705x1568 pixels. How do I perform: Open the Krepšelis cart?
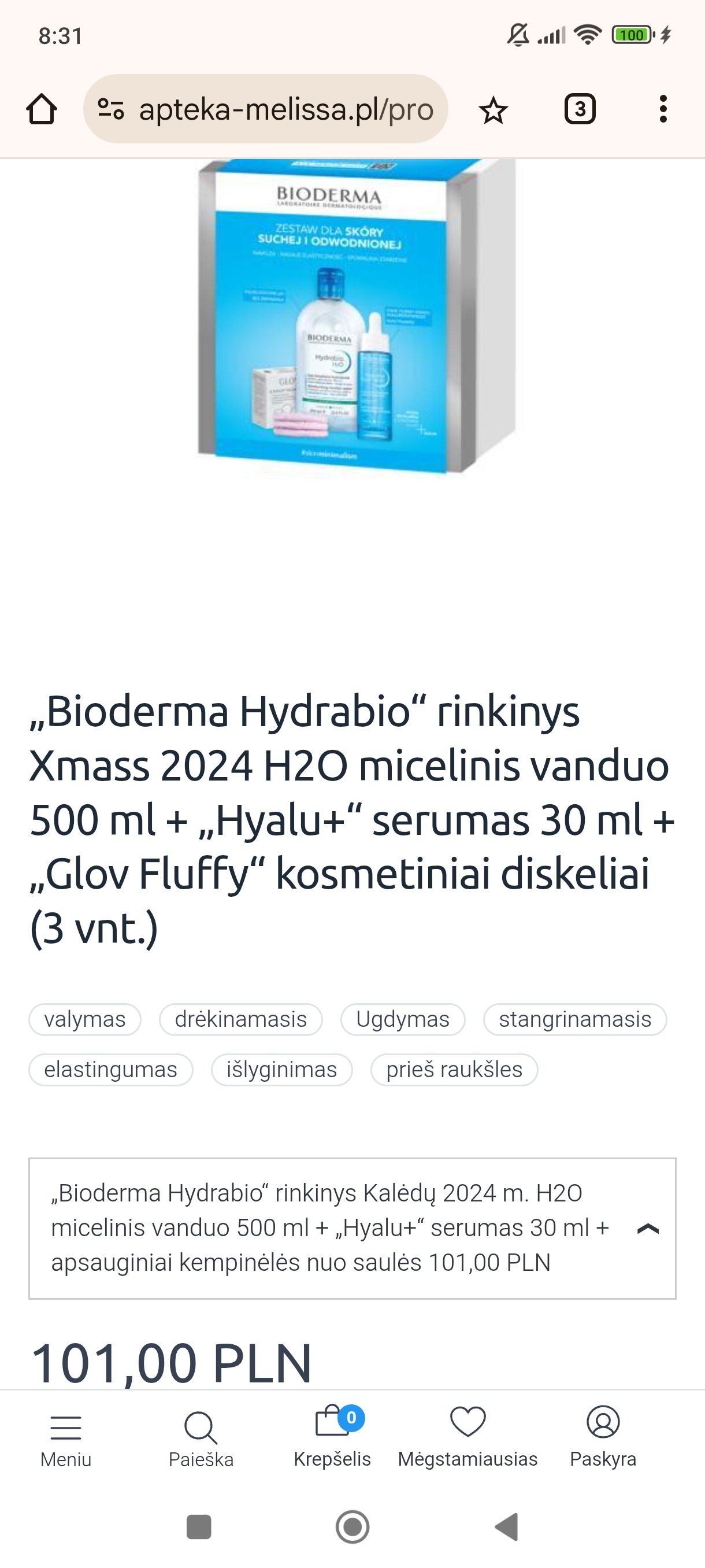click(x=332, y=1437)
